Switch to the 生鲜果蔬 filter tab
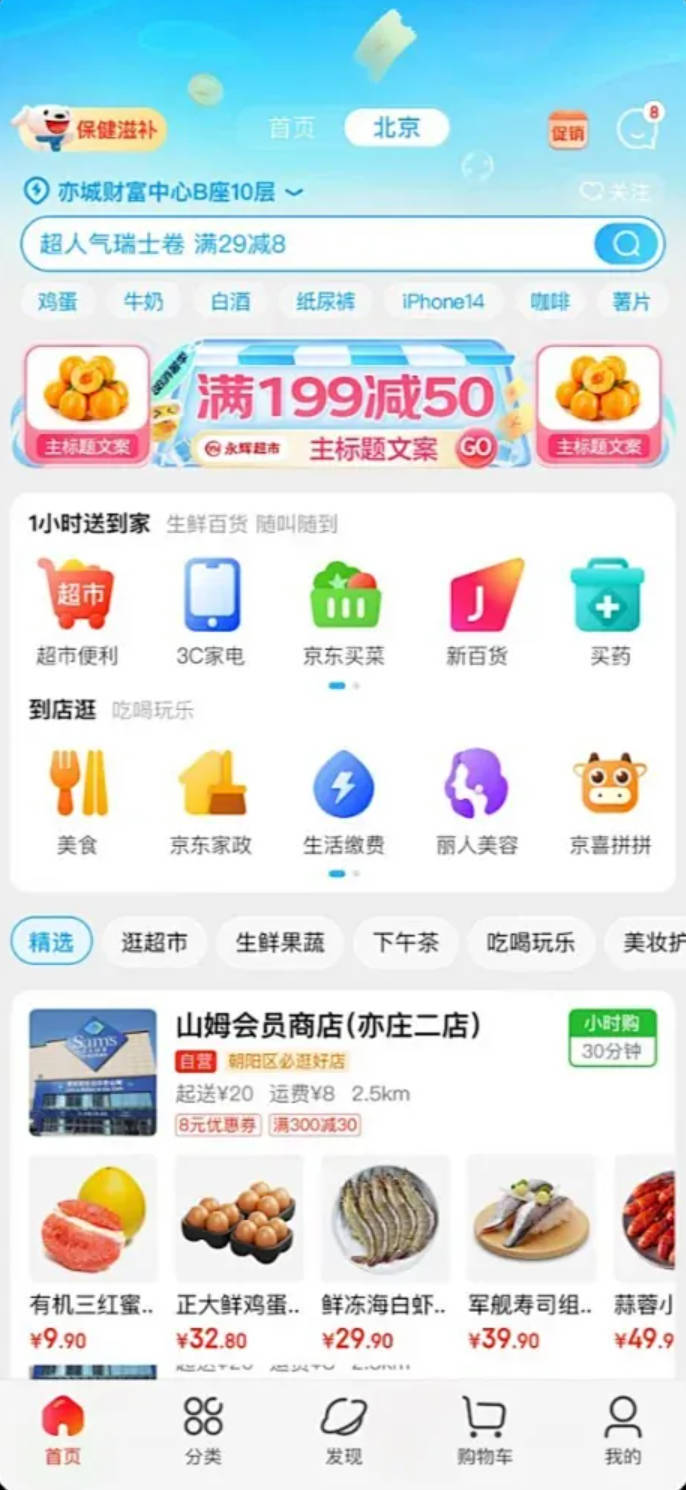 click(280, 942)
